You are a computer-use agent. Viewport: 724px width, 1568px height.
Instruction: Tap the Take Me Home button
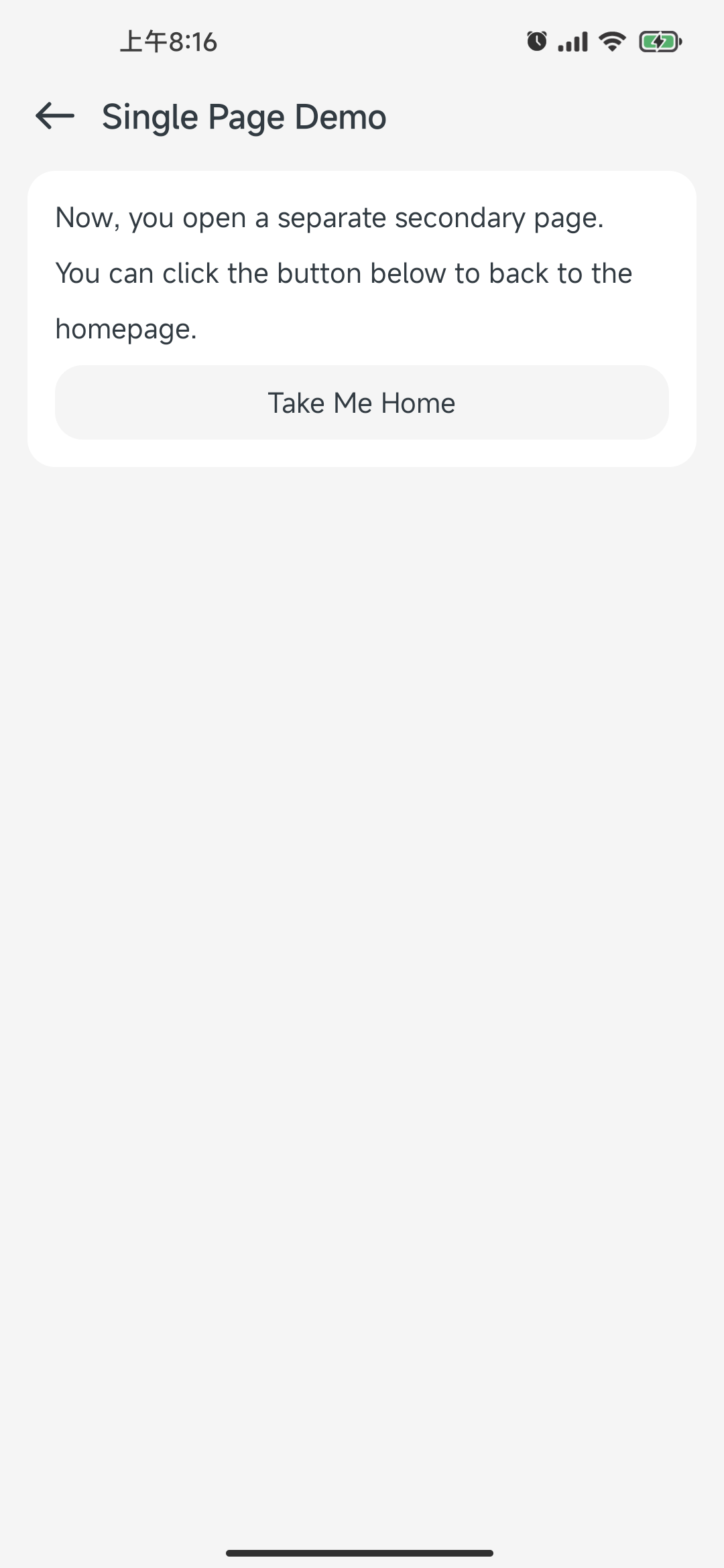pos(362,403)
